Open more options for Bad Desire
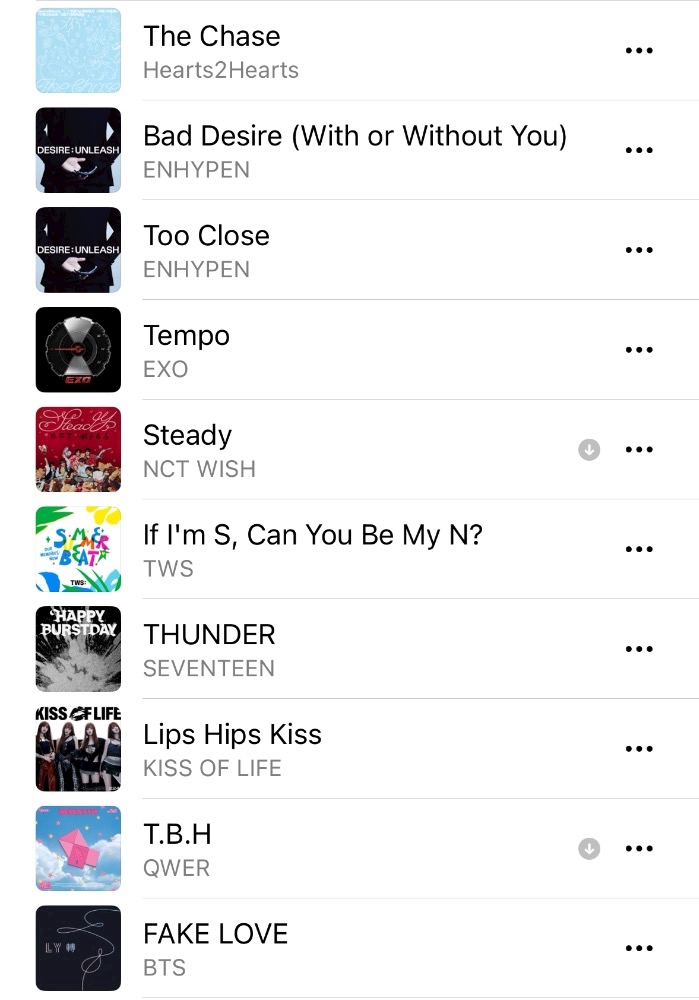Screen dimensions: 699x1000 coord(639,150)
